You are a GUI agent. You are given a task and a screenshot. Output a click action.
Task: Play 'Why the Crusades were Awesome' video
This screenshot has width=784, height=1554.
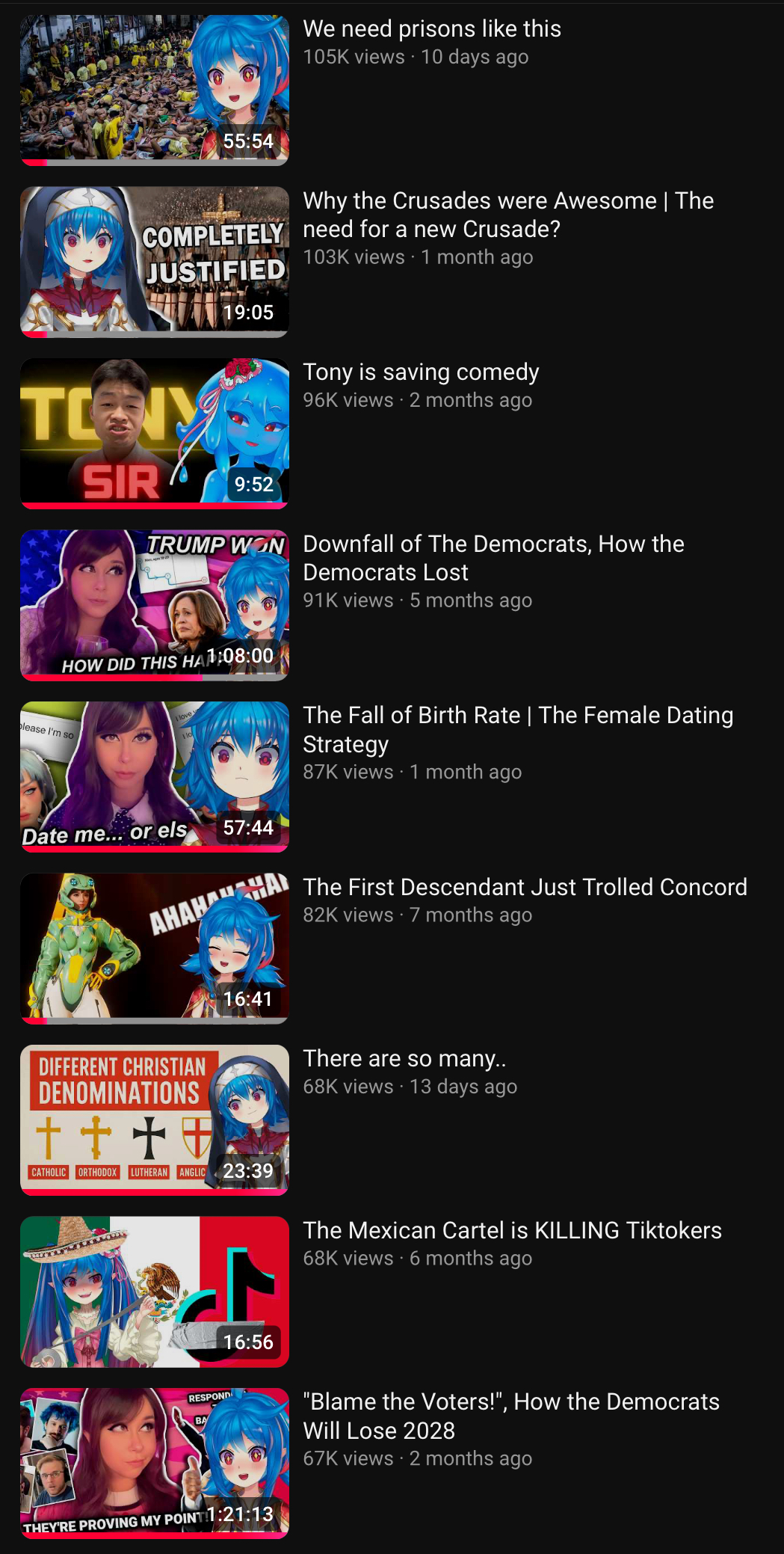click(x=155, y=262)
